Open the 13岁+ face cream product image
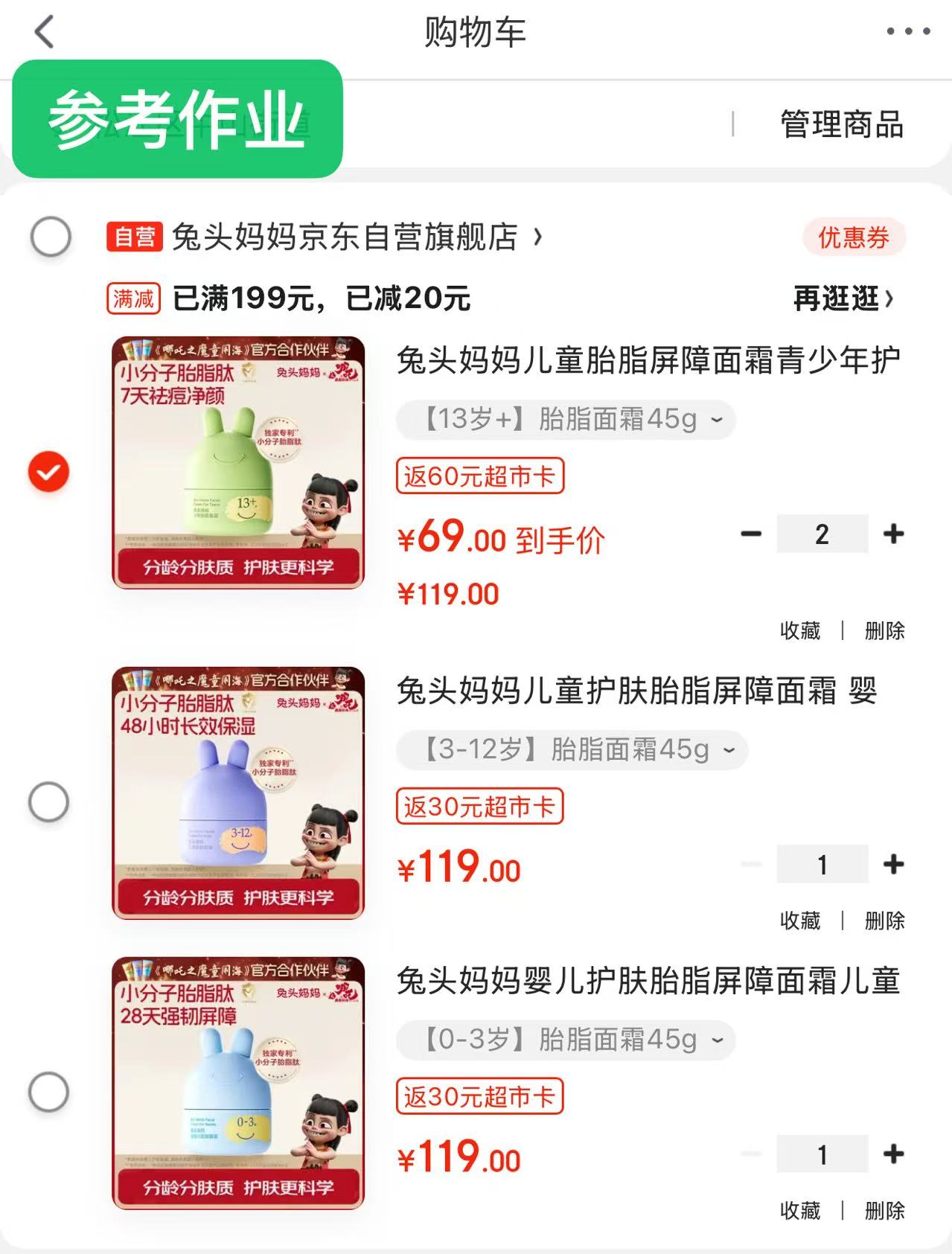Viewport: 952px width, 1254px height. coord(238,462)
